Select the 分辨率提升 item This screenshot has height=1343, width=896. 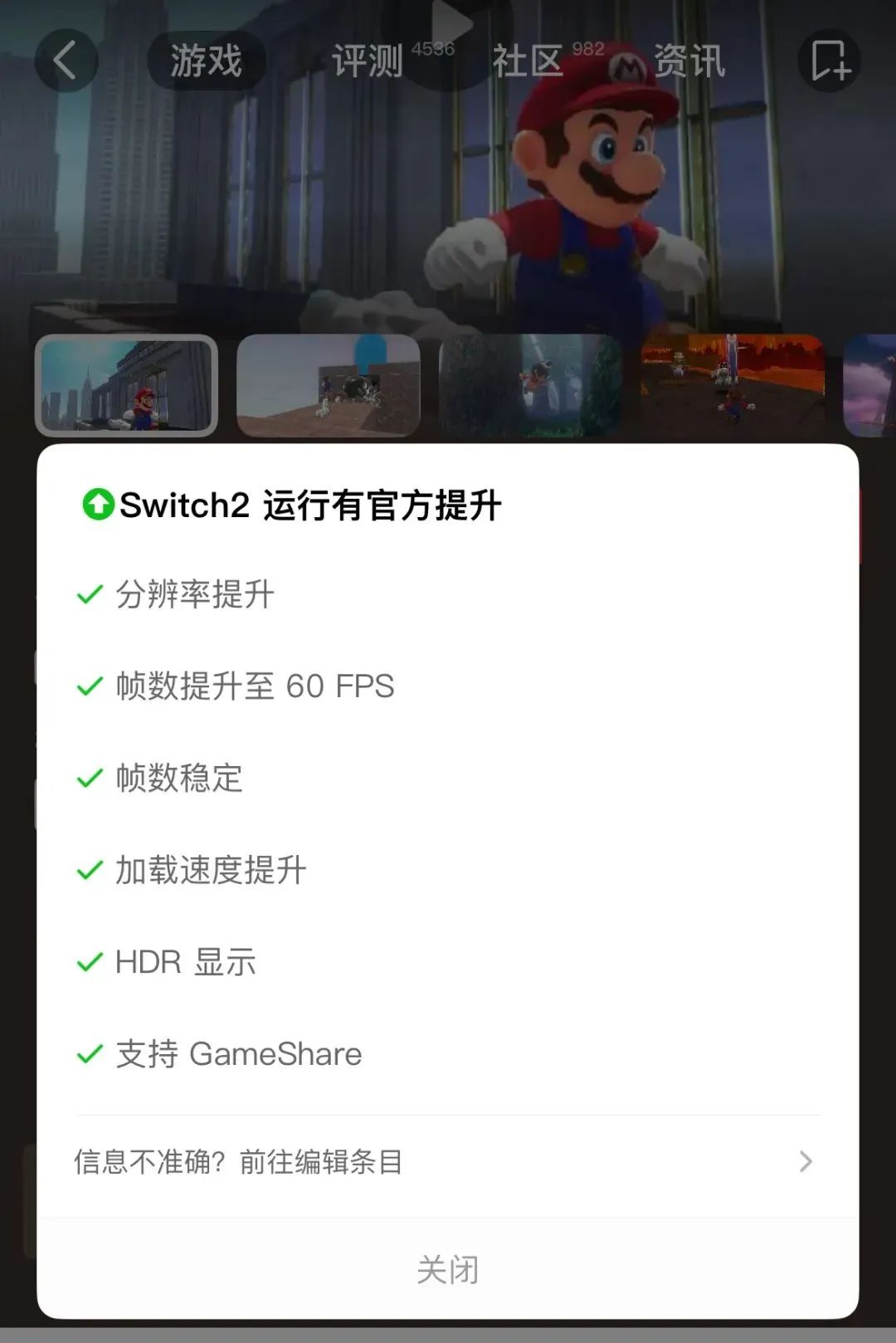192,593
